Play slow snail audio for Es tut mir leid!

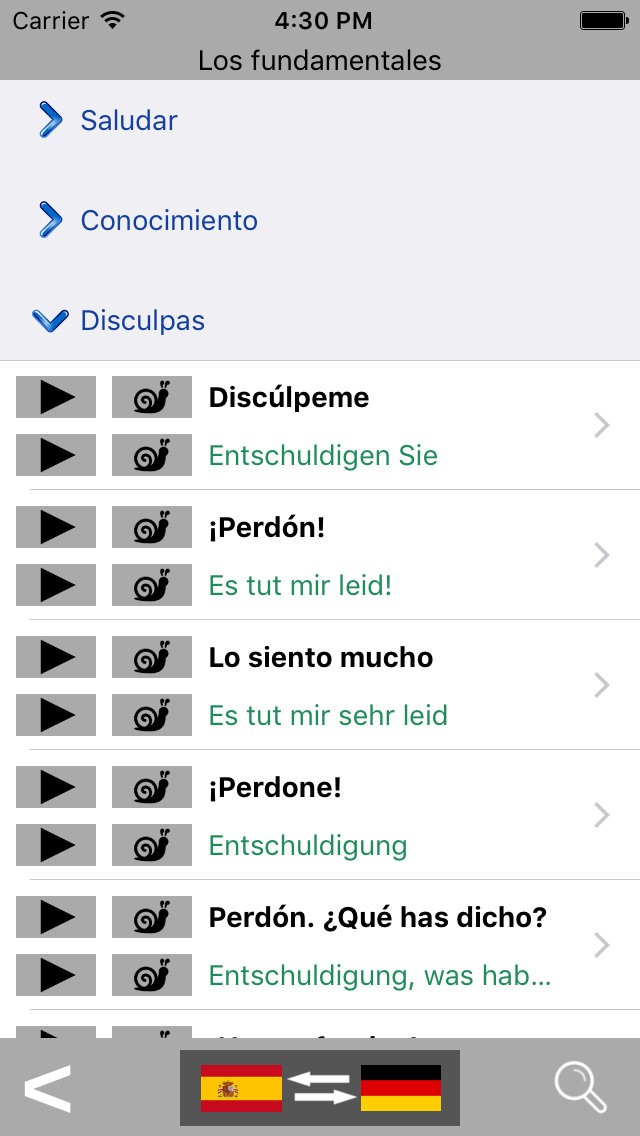(151, 585)
